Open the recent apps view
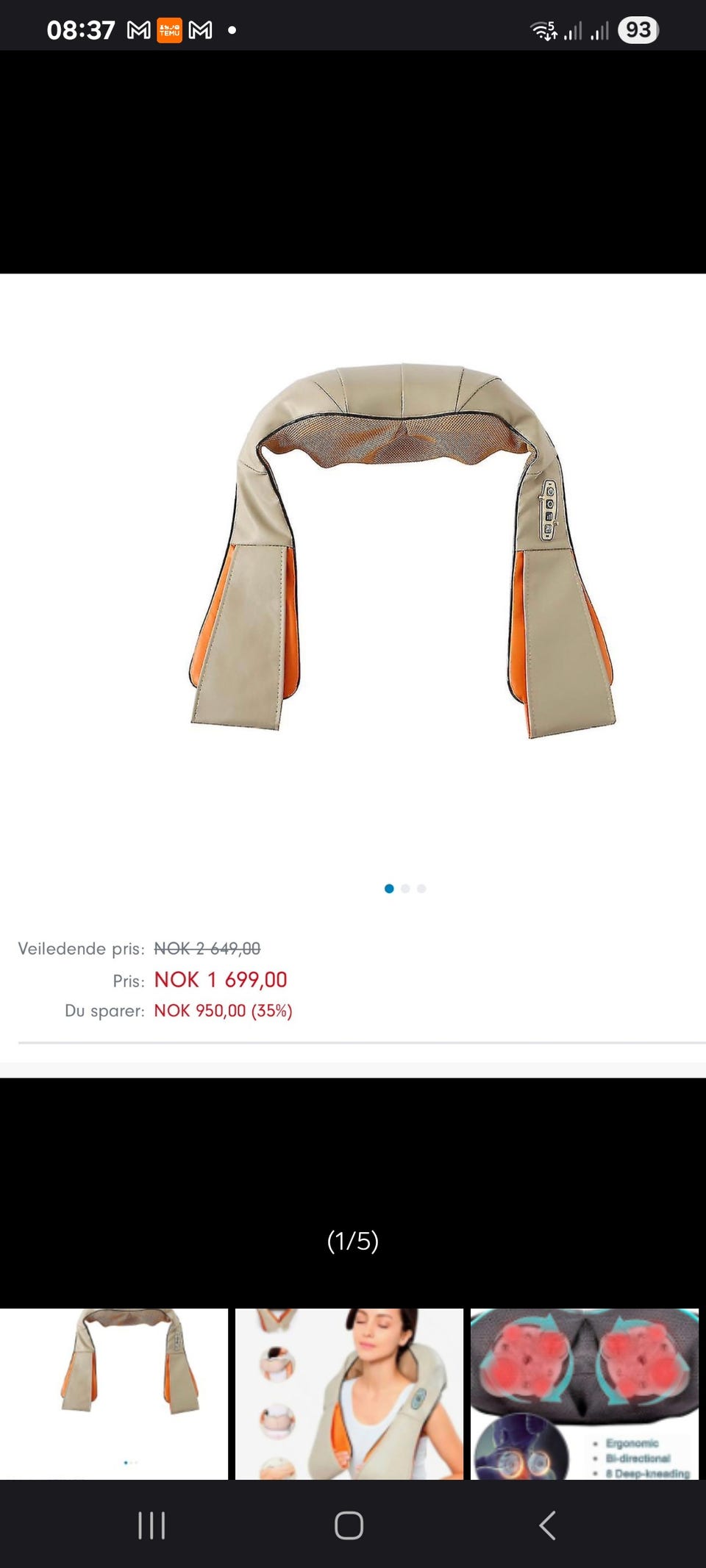The height and width of the screenshot is (1568, 706). [151, 1525]
